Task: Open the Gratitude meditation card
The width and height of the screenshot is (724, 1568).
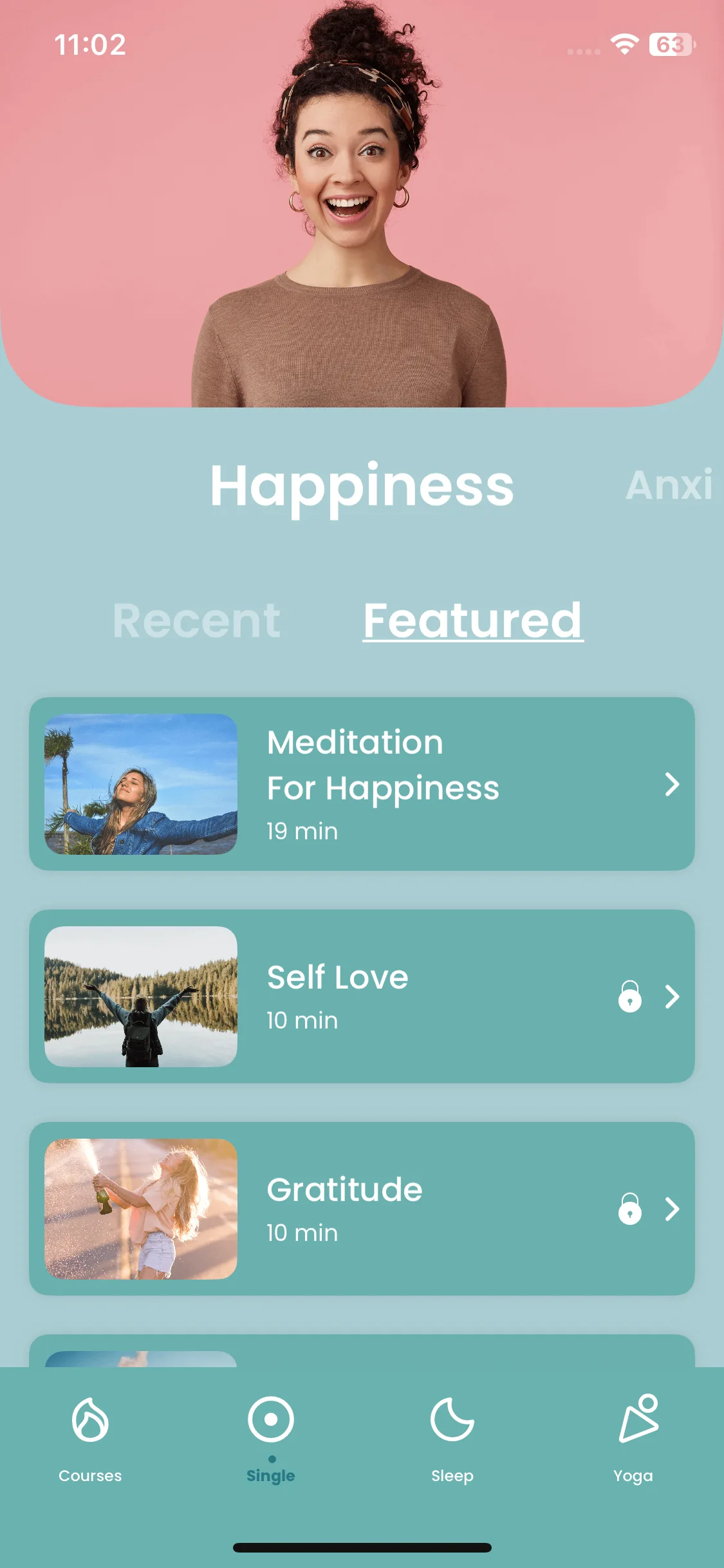Action: 362,1209
